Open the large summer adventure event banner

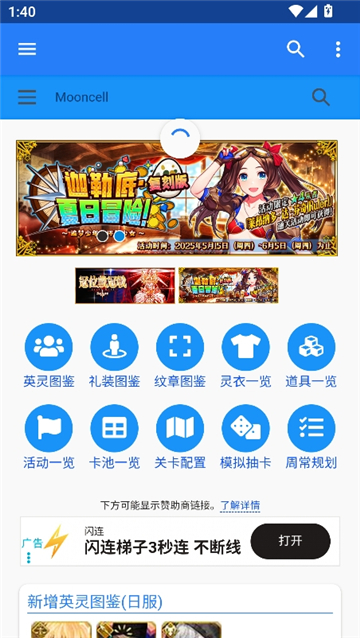(x=177, y=198)
